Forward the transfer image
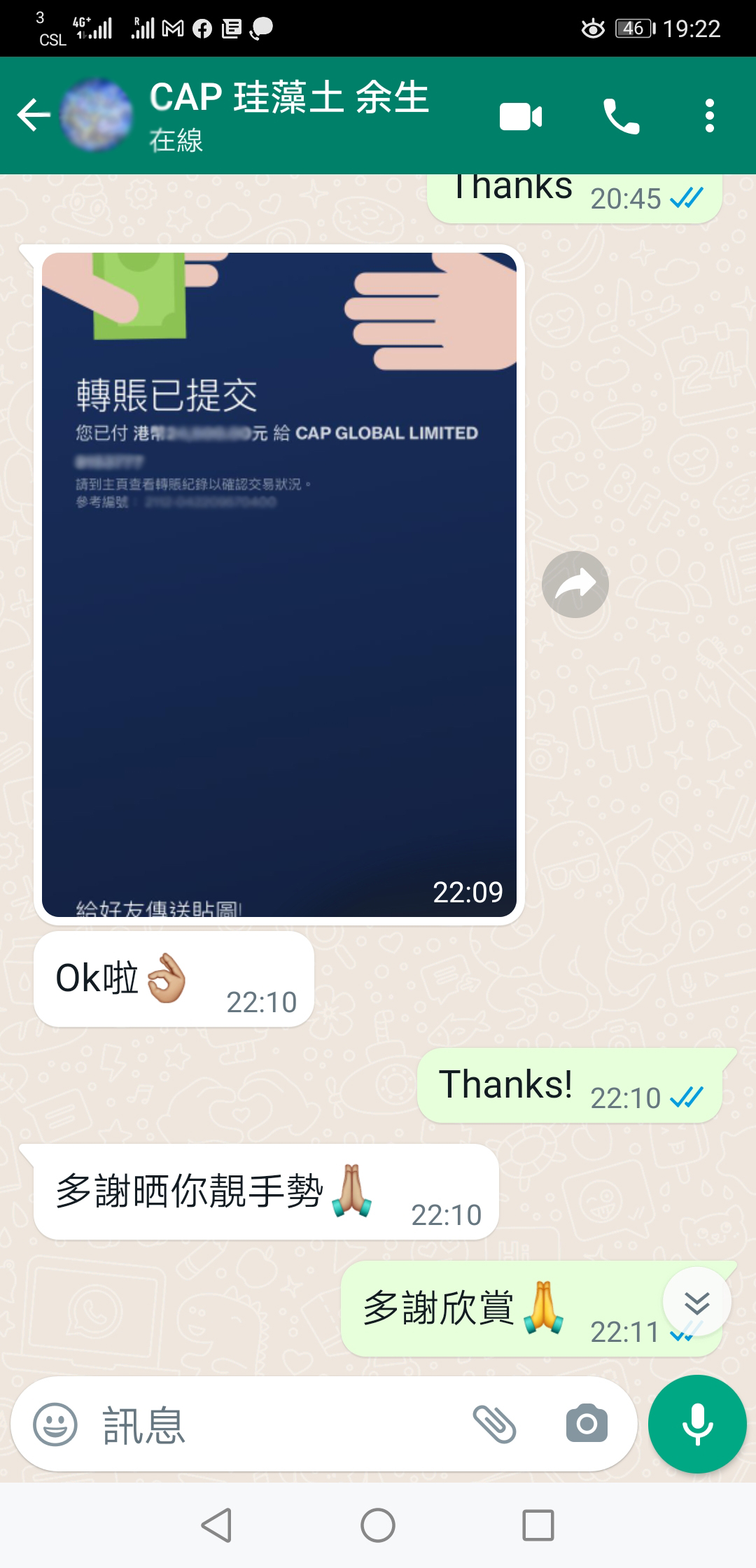 575,584
